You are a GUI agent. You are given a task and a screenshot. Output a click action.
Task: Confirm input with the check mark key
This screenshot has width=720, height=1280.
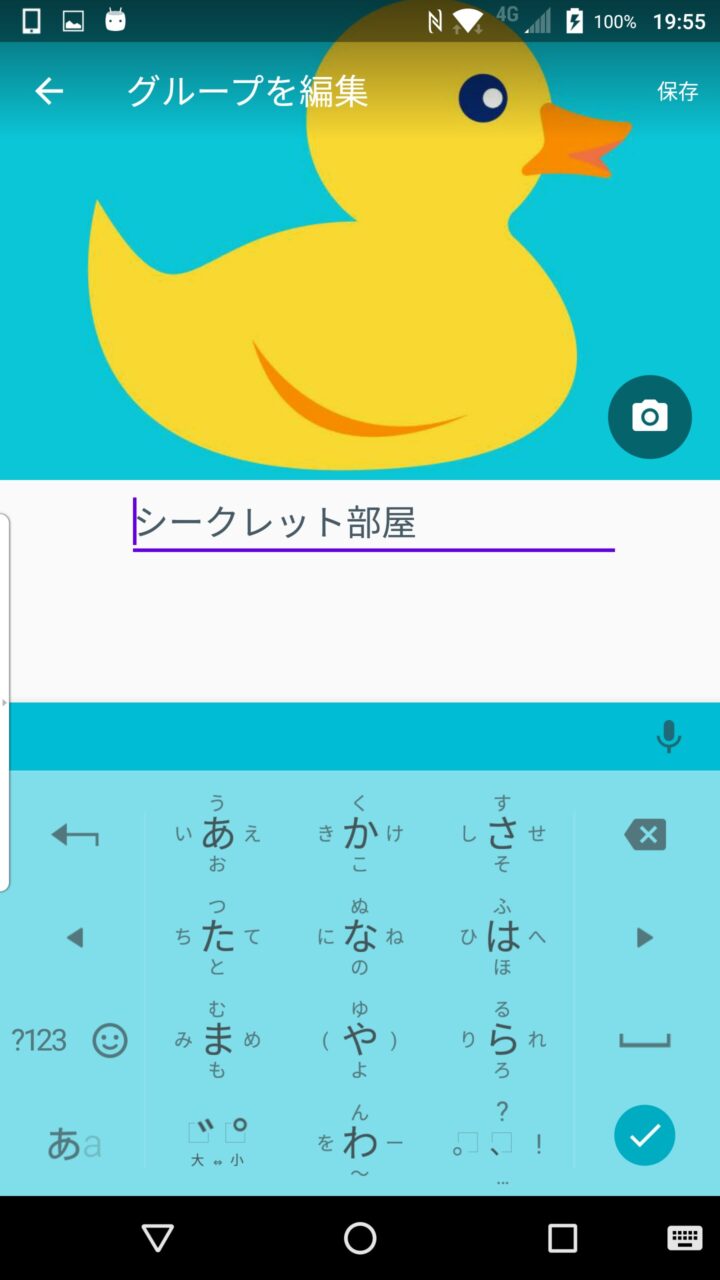(x=645, y=1135)
